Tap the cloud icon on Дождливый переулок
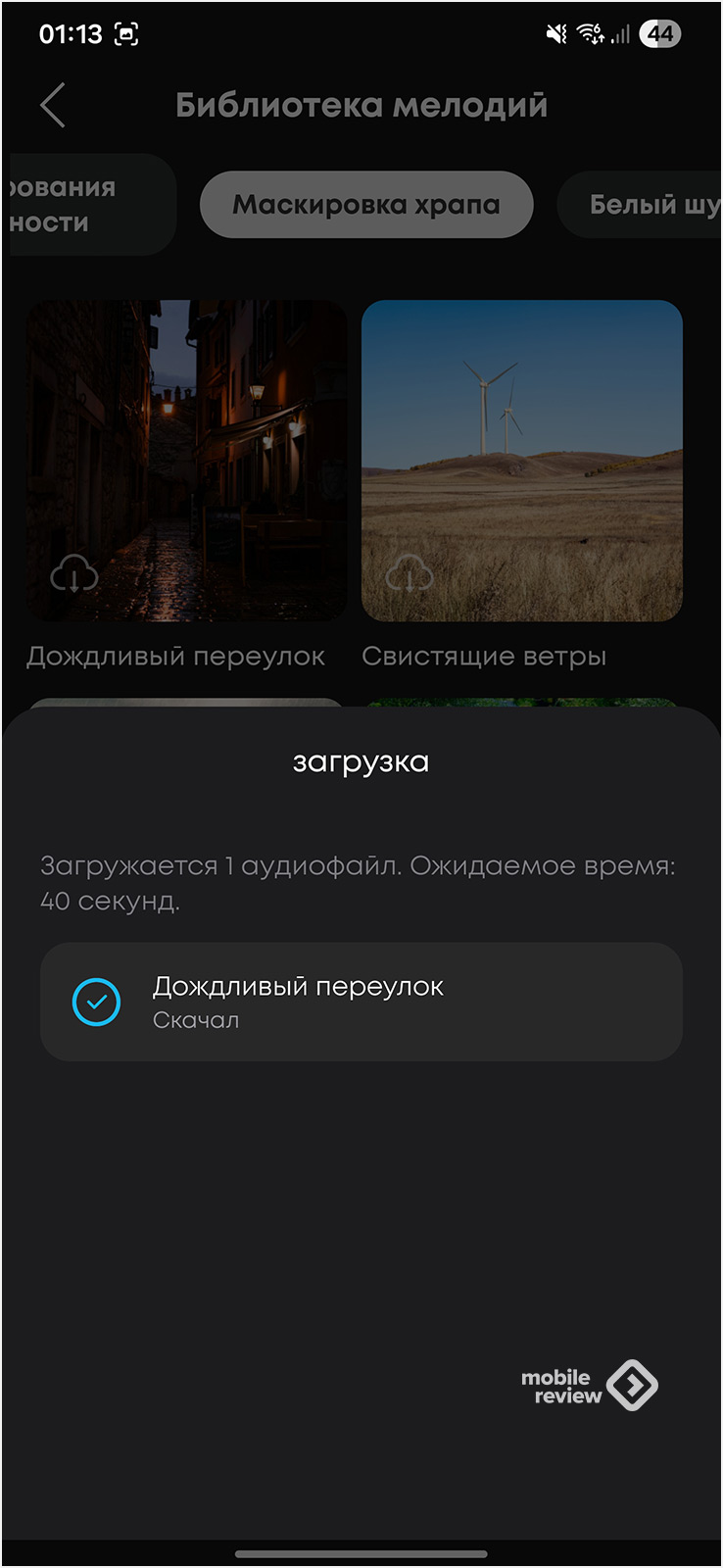The image size is (723, 1568). pos(74,574)
